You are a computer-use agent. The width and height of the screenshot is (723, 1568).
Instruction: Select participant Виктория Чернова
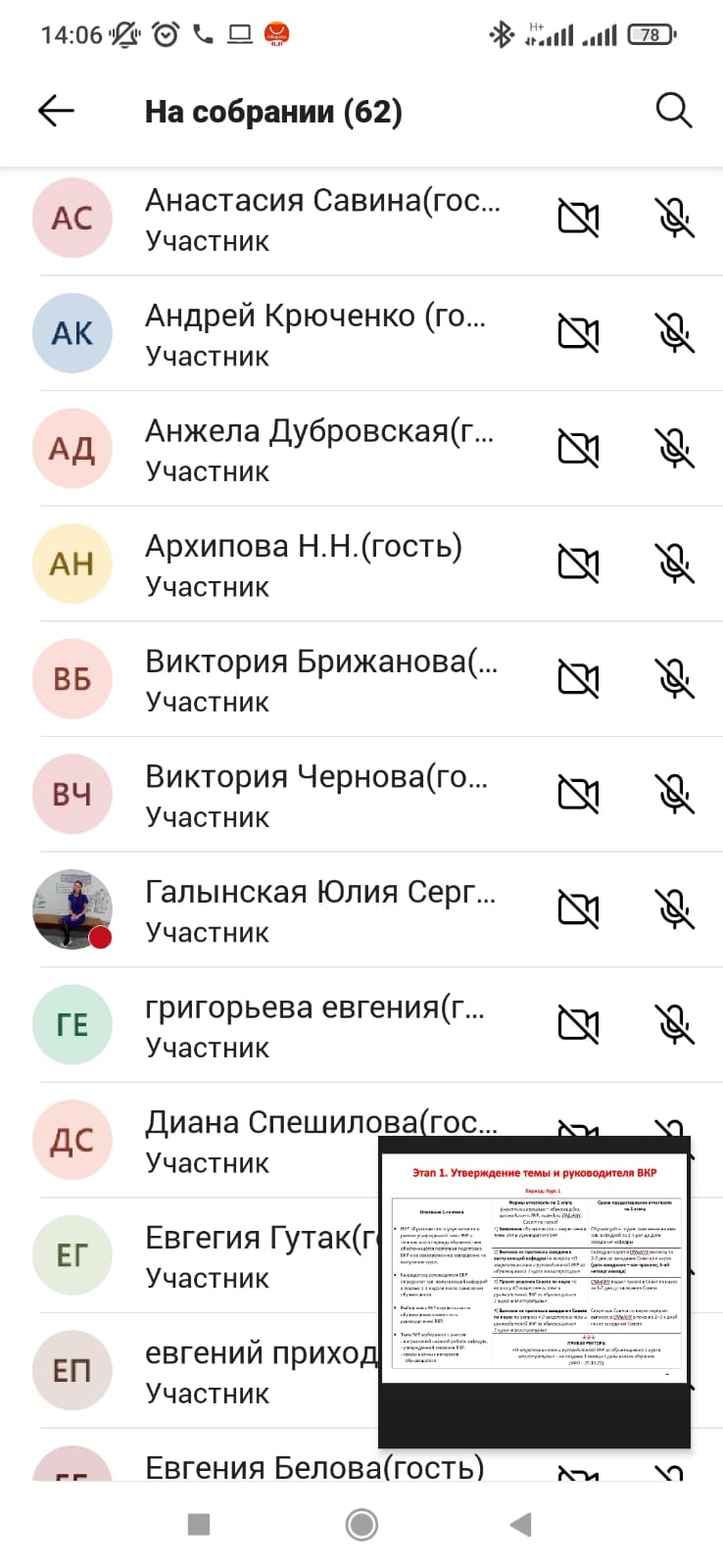[315, 794]
